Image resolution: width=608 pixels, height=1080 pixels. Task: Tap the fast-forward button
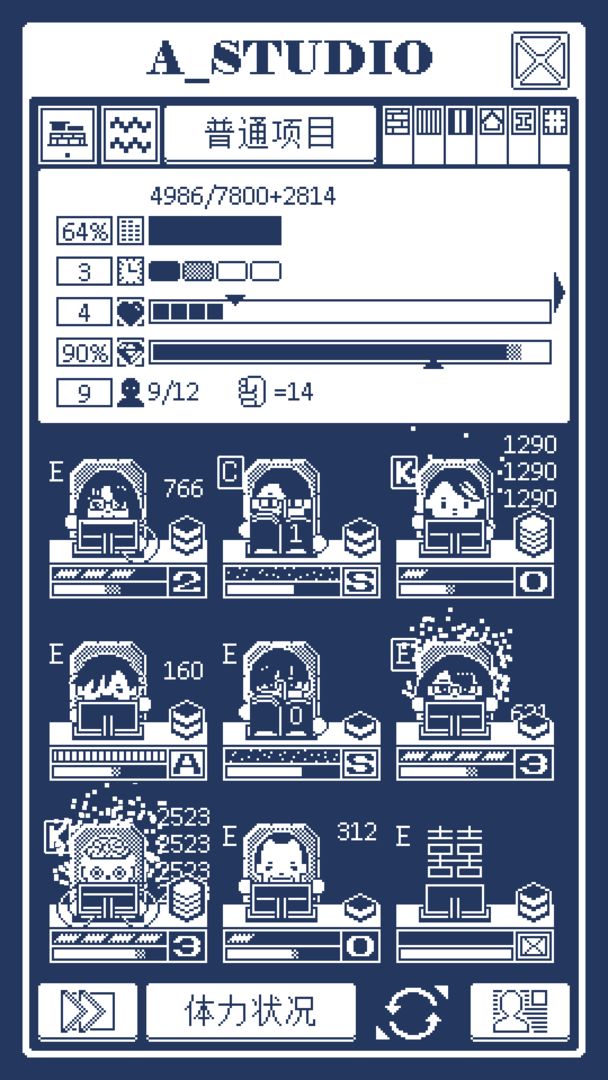coord(87,1011)
